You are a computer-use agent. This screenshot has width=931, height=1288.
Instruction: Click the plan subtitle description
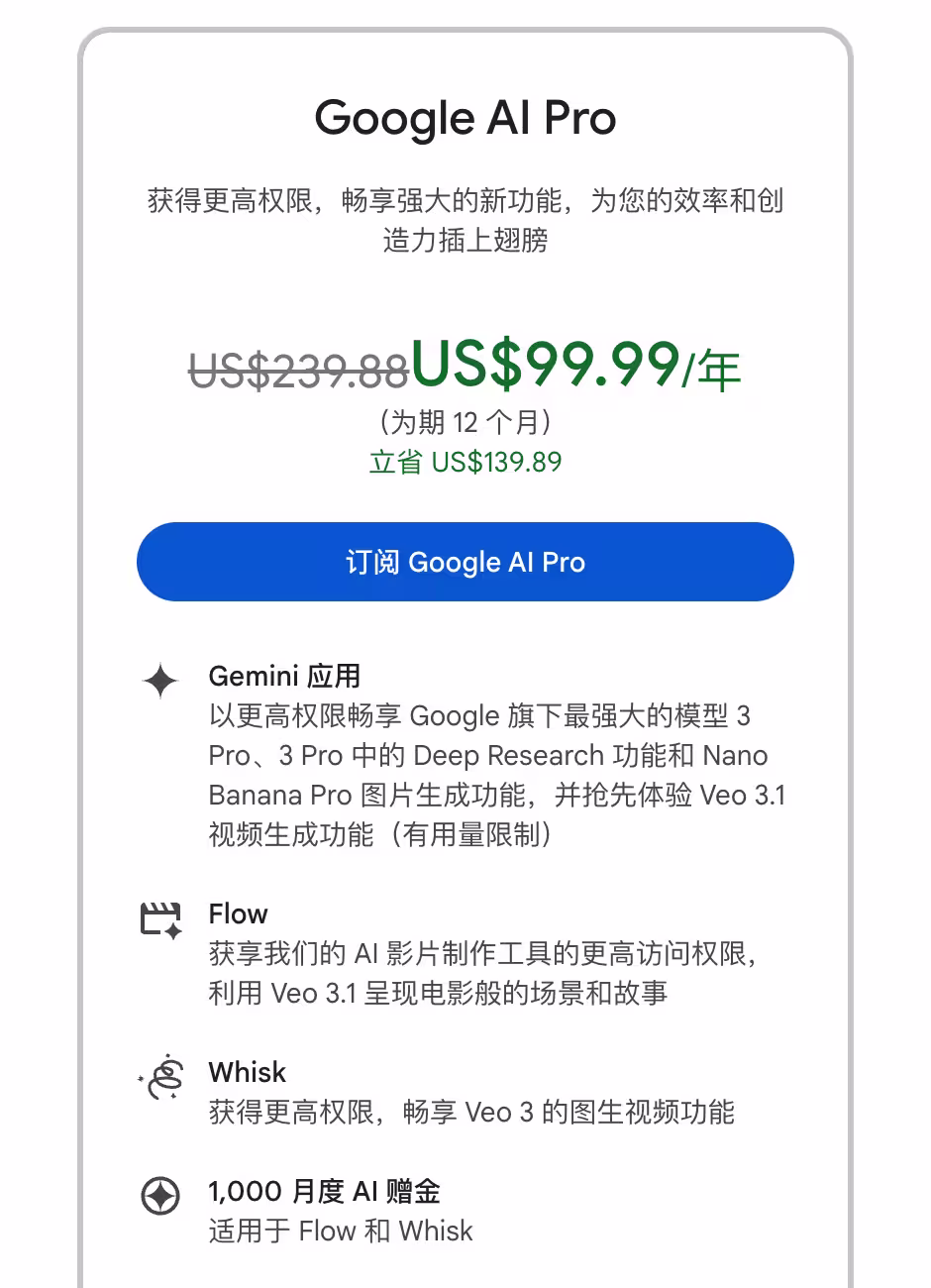coord(465,220)
